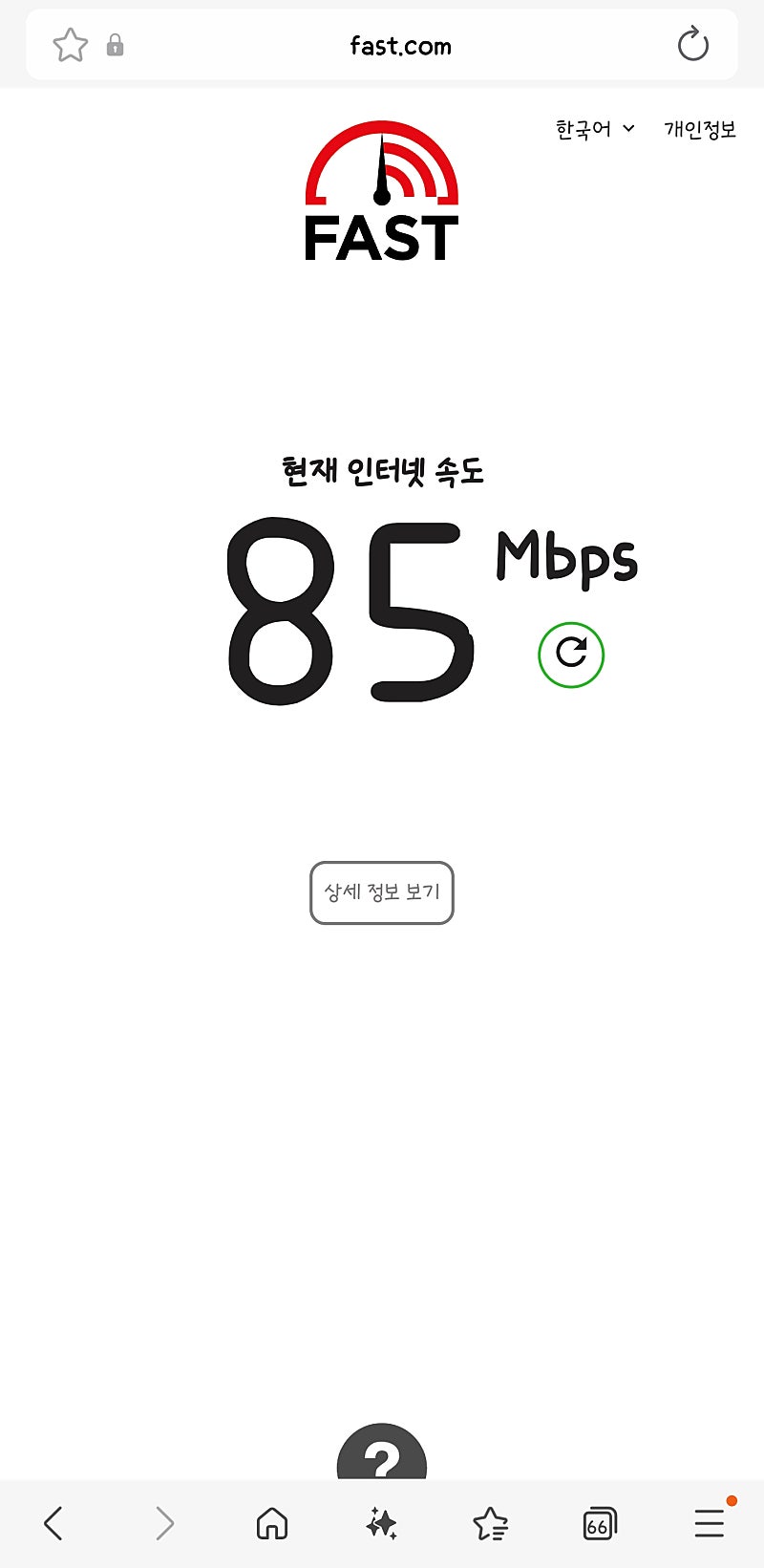This screenshot has height=1568, width=764.
Task: Open the bookmarks list
Action: pyautogui.click(x=491, y=1523)
